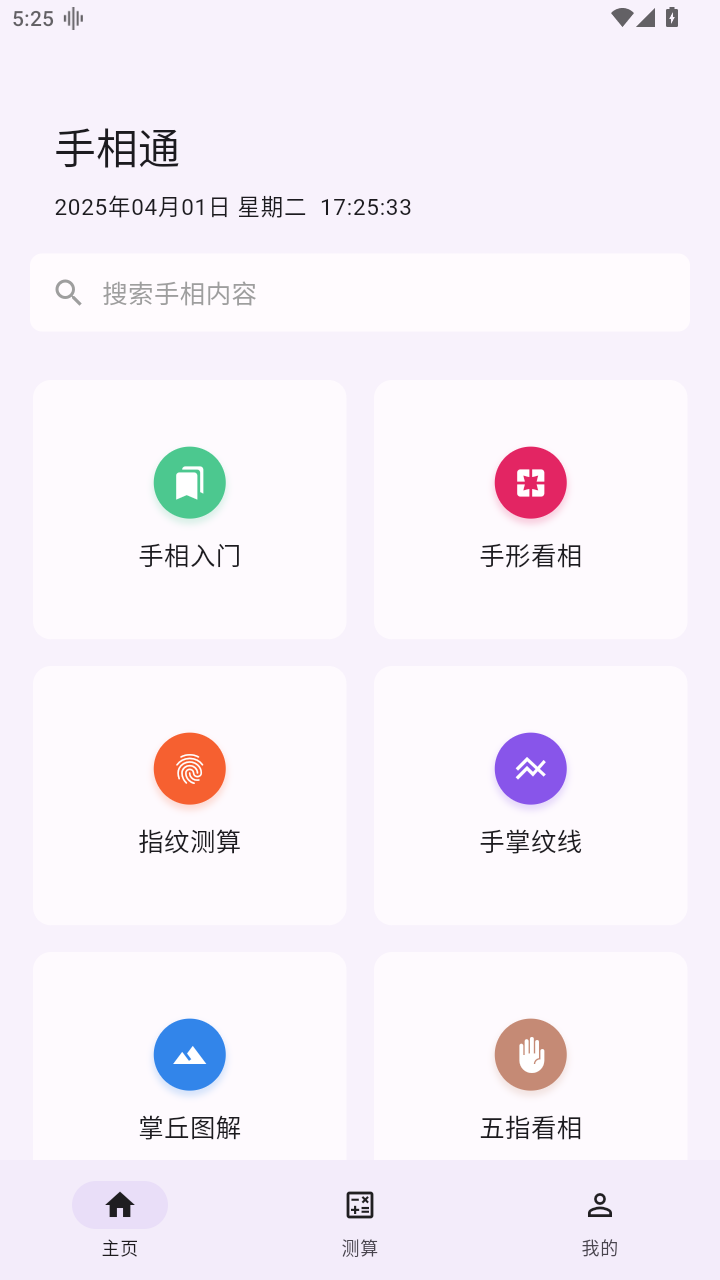Open the 手形看相 card
This screenshot has height=1280, width=720.
point(530,509)
